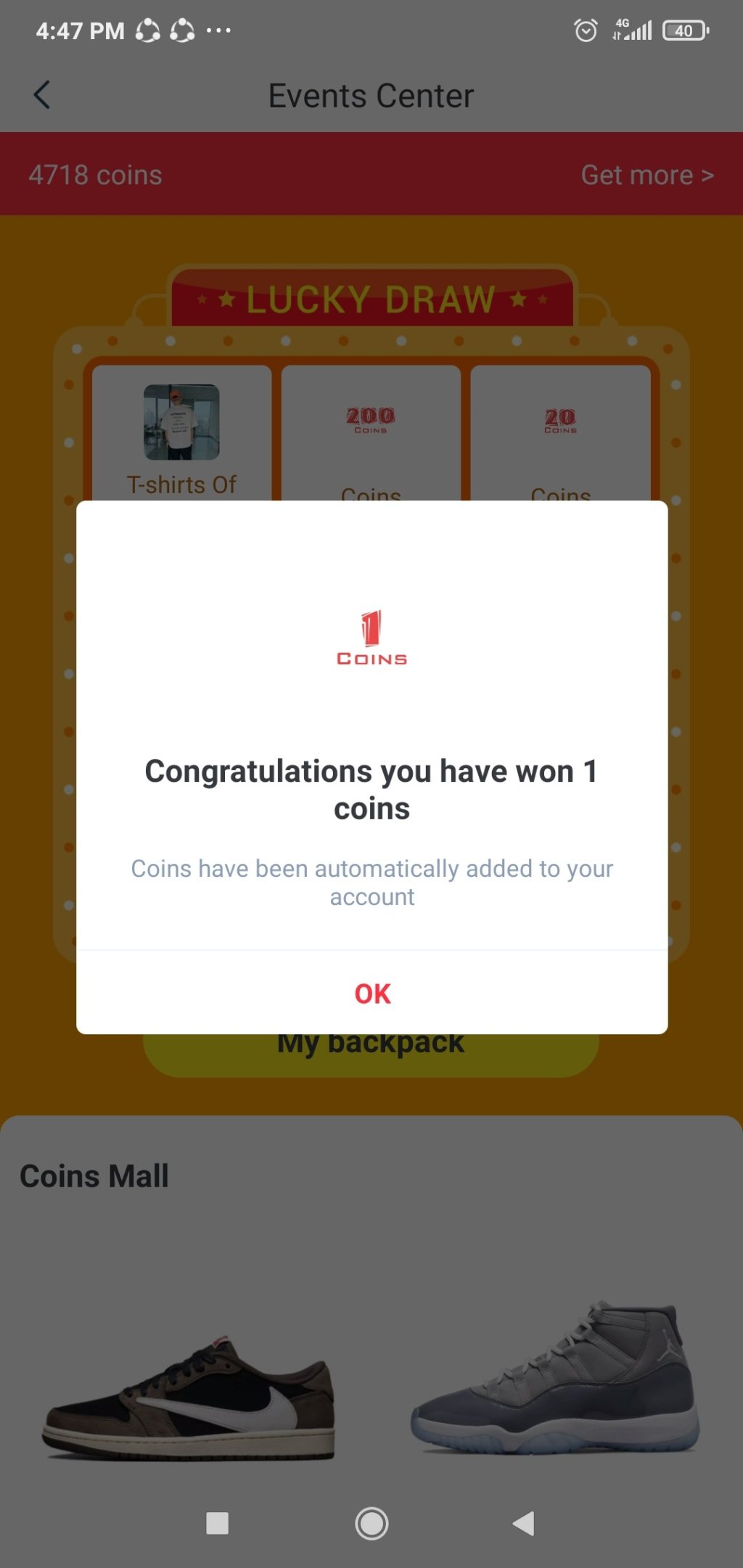743x1568 pixels.
Task: Go back from Events Center
Action: tap(42, 95)
